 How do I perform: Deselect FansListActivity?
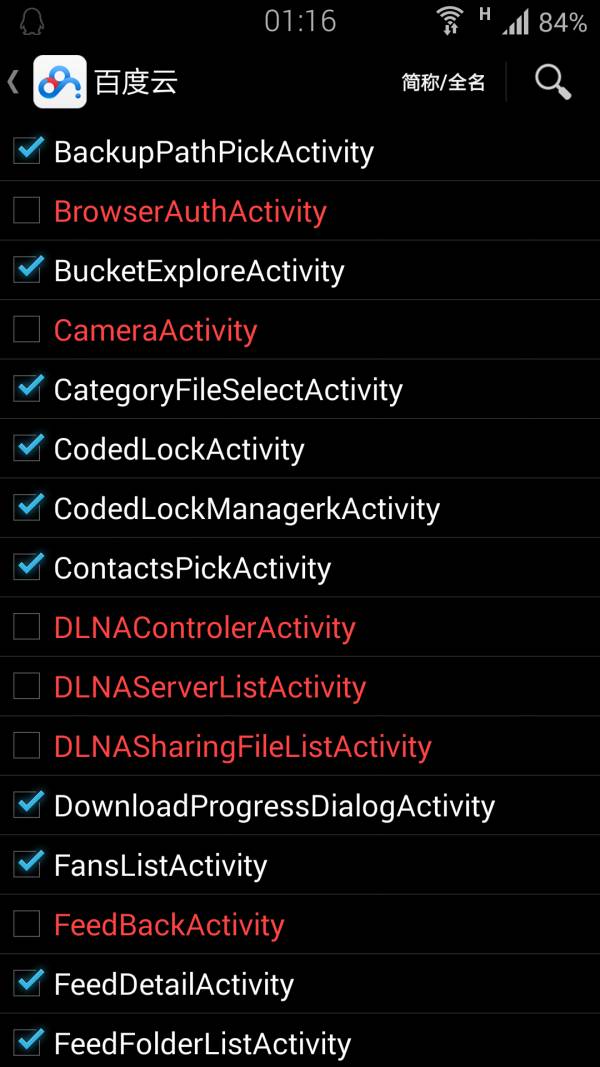(x=27, y=866)
